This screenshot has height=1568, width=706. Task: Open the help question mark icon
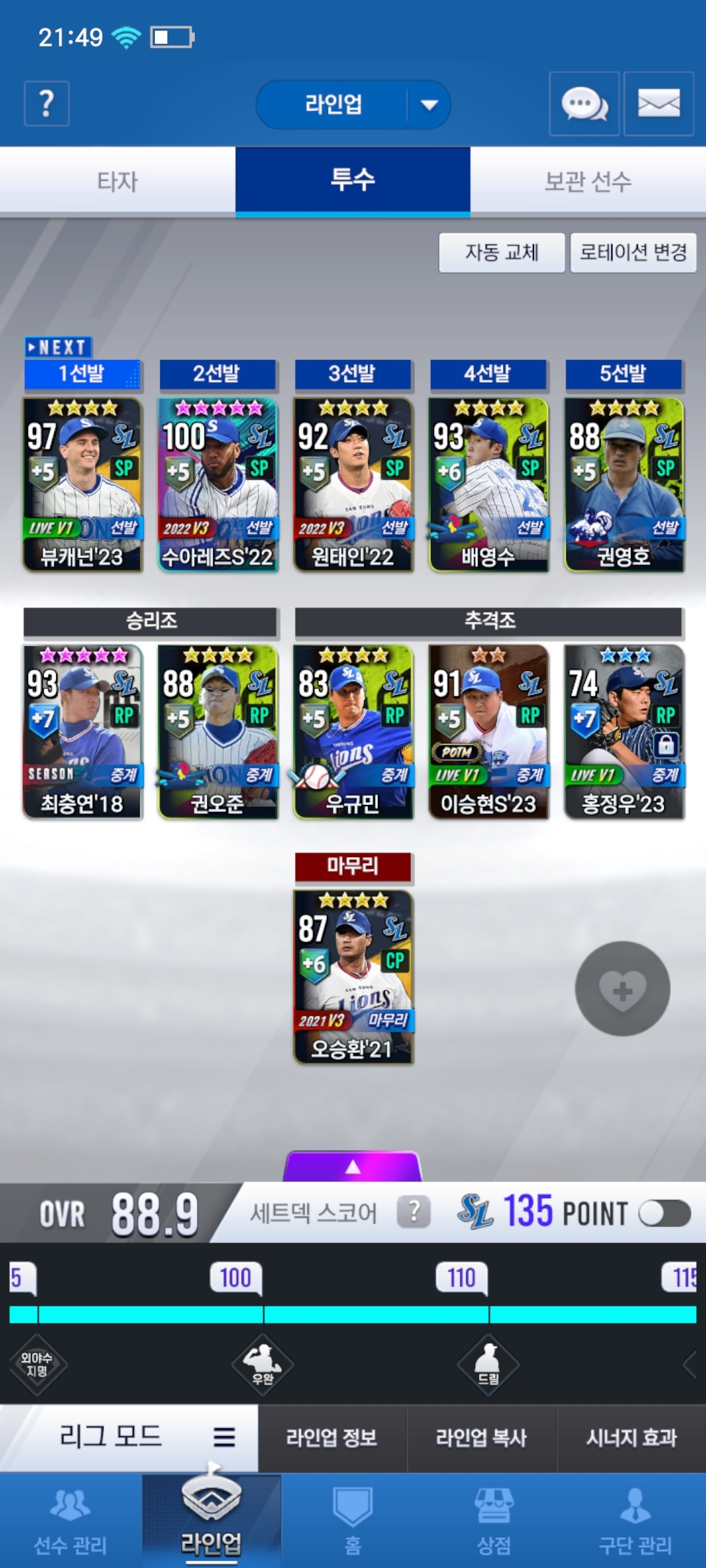click(46, 104)
